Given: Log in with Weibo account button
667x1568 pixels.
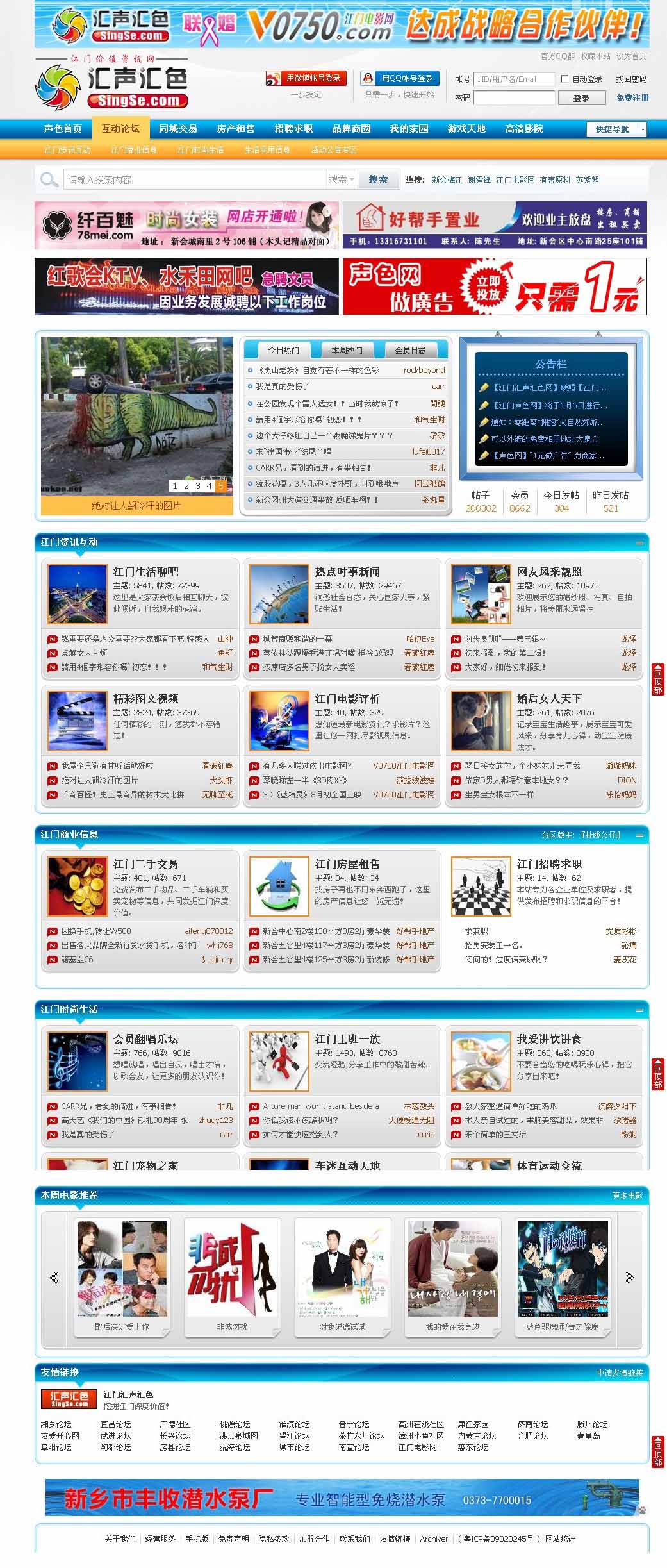Looking at the screenshot, I should (306, 78).
